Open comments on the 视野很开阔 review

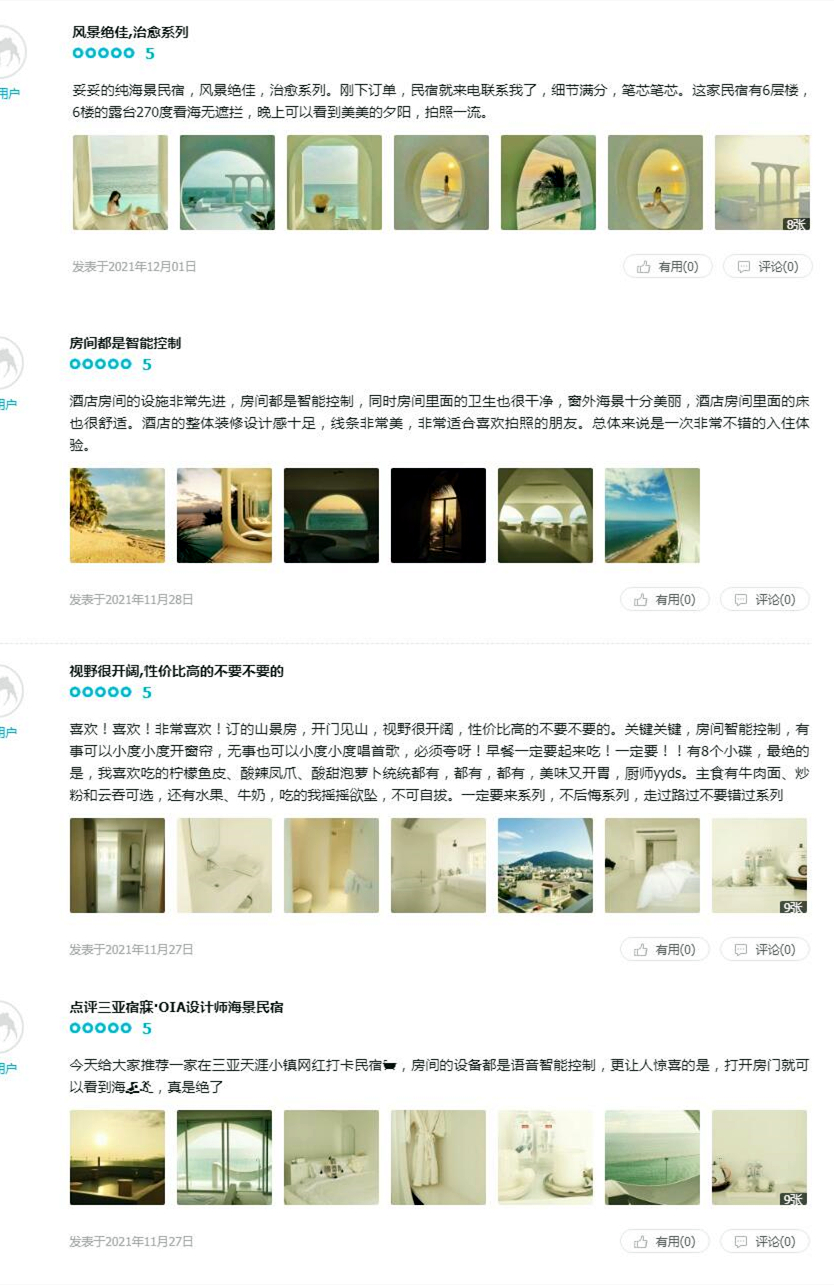764,950
